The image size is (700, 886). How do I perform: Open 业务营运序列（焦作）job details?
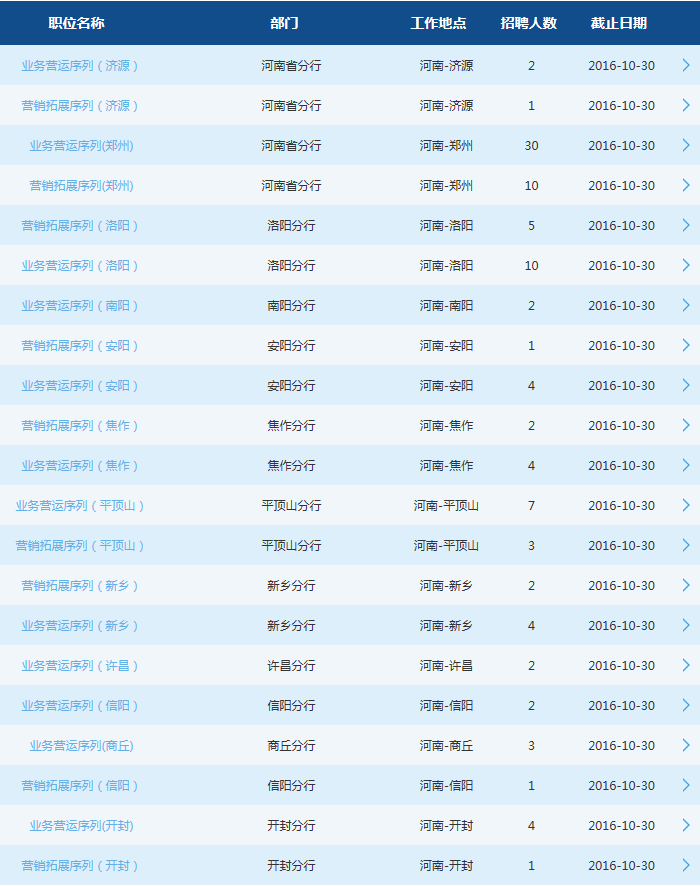click(x=80, y=466)
